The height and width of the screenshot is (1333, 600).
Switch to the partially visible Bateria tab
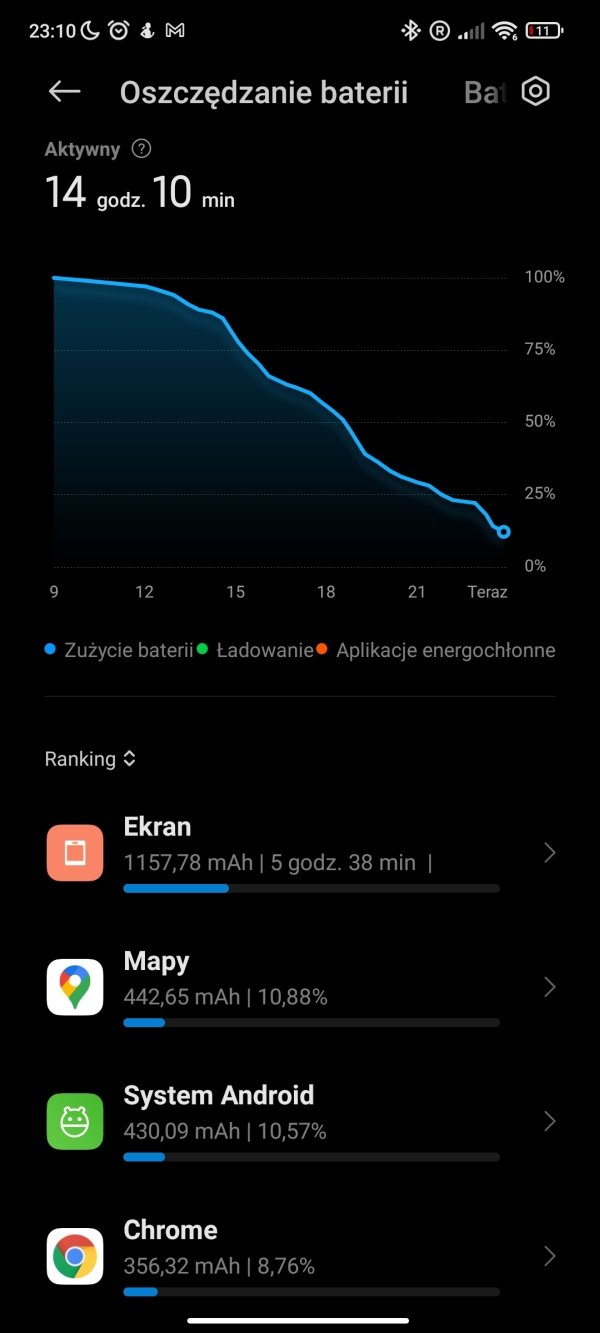(x=487, y=93)
